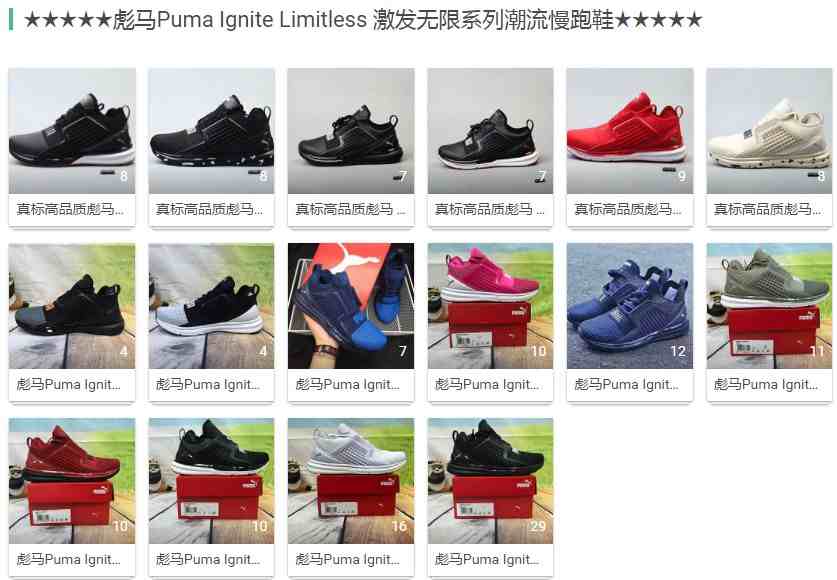Open the olive green shoe album with 11 photos
This screenshot has height=580, width=837.
pos(768,306)
